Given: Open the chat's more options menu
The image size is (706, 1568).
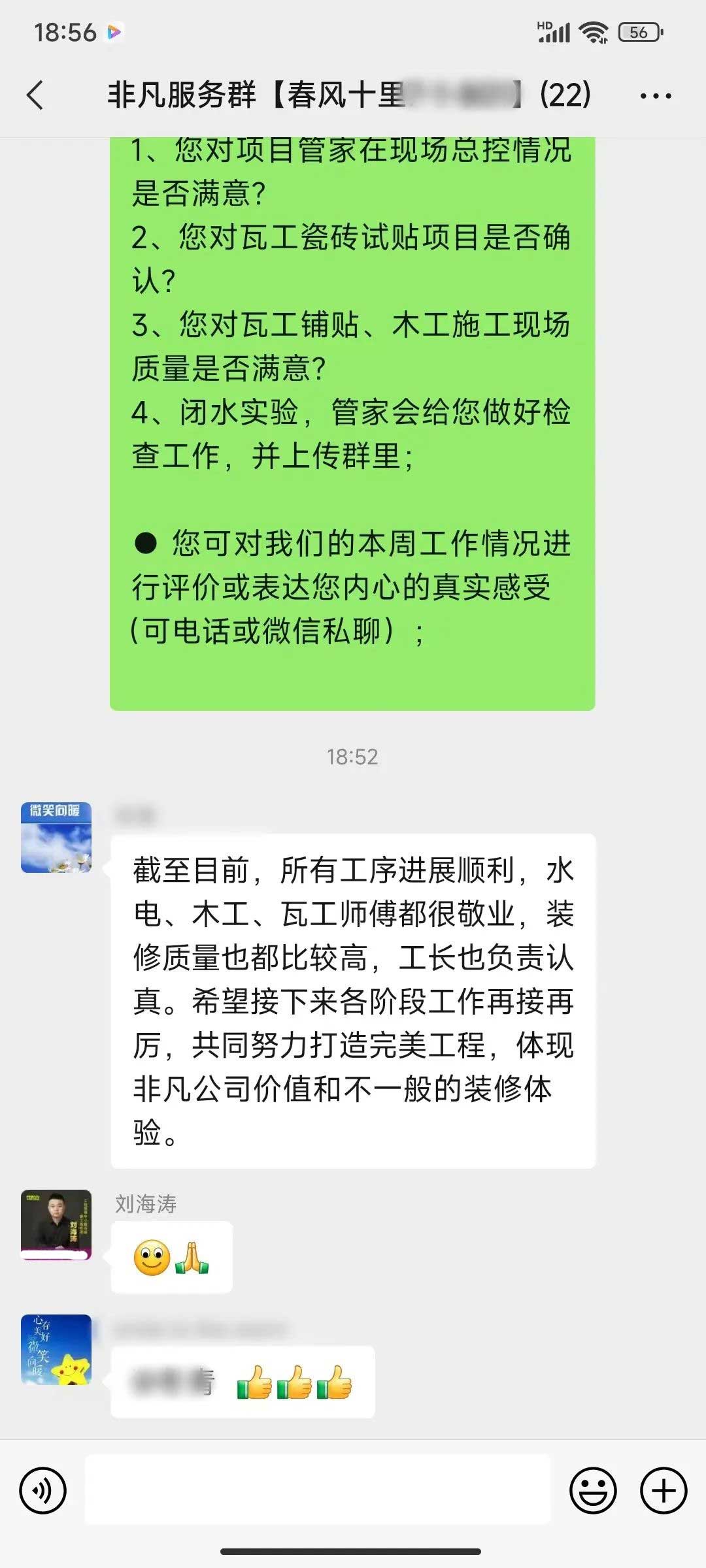Looking at the screenshot, I should tap(655, 96).
